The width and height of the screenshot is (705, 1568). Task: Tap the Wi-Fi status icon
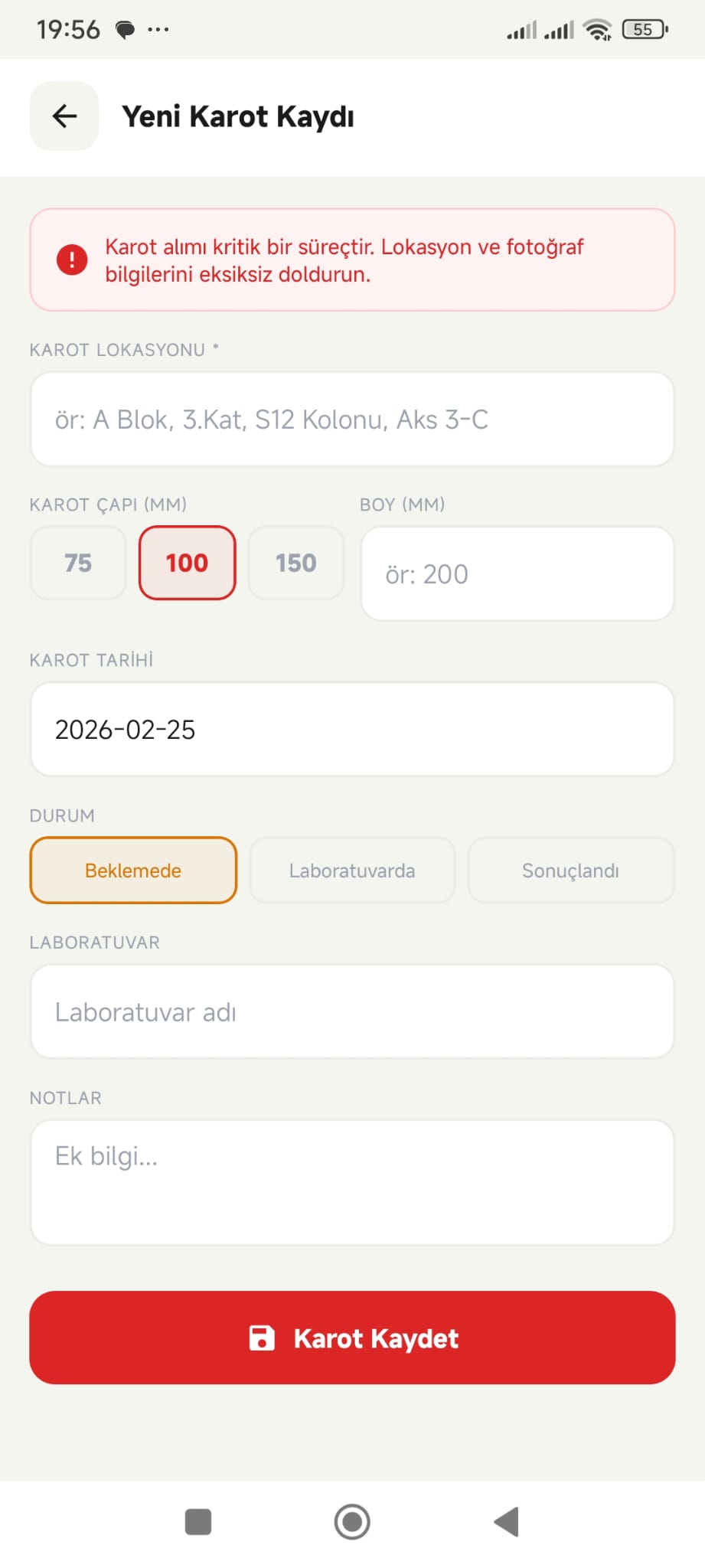[x=596, y=29]
